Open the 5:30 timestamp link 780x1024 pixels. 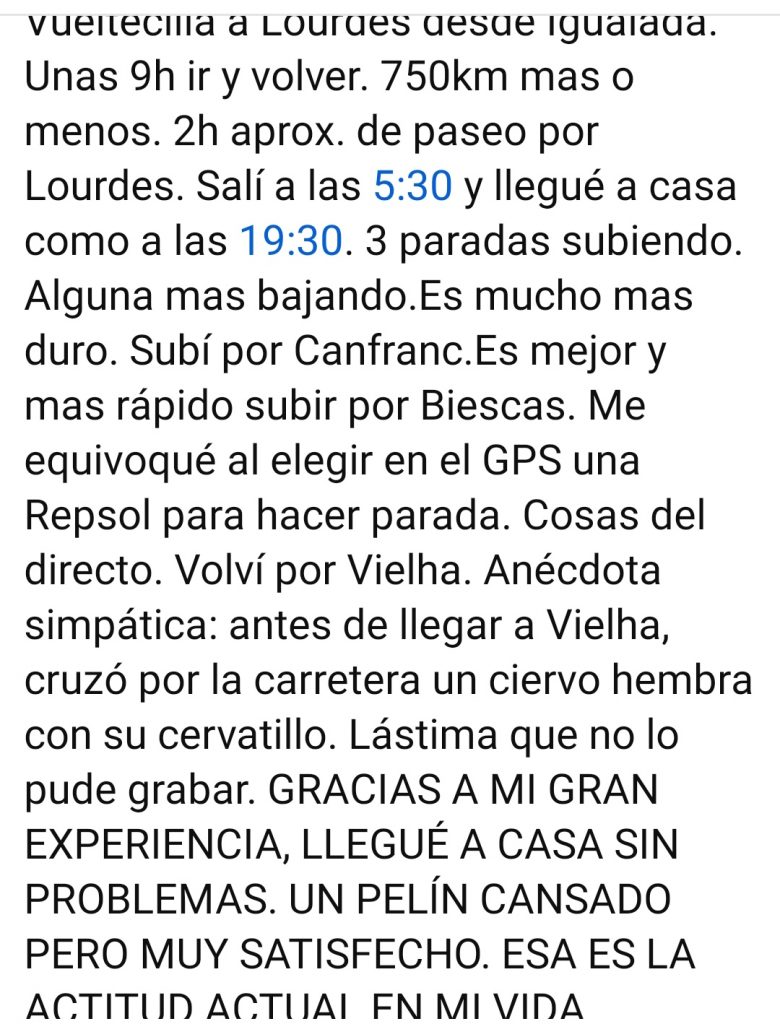tap(412, 186)
